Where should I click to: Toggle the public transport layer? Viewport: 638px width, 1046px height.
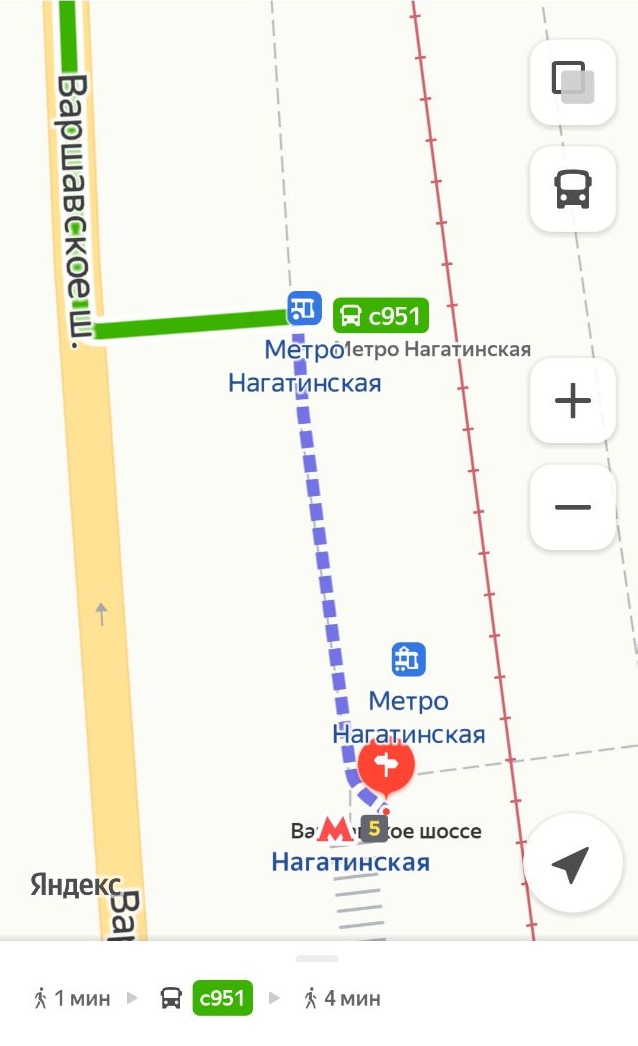tap(573, 189)
